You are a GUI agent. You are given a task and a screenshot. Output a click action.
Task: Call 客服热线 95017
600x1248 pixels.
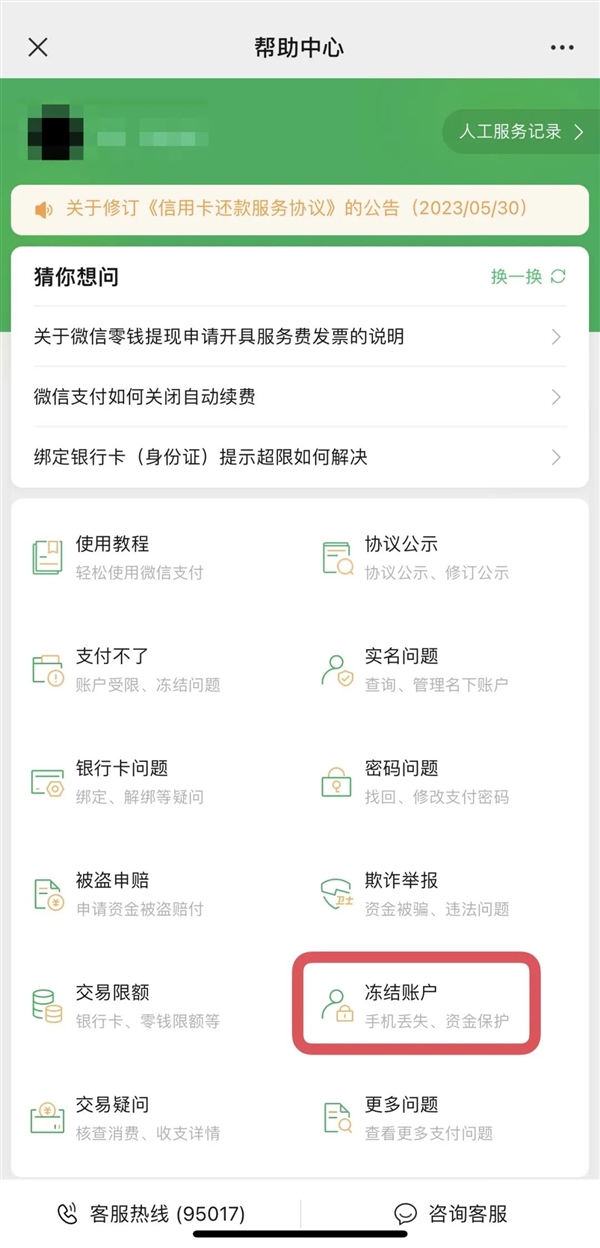[x=151, y=1214]
